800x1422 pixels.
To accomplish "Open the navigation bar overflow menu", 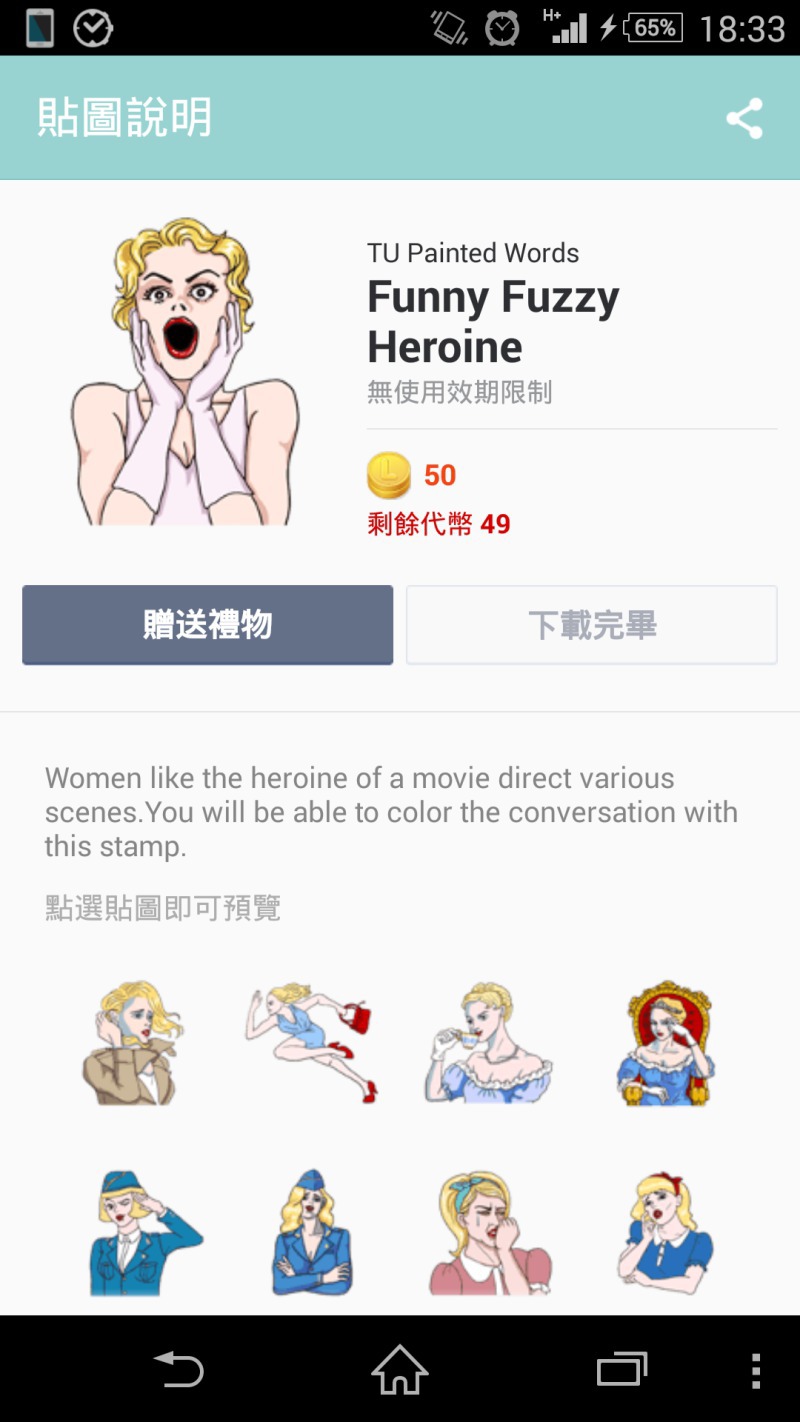I will 755,1369.
